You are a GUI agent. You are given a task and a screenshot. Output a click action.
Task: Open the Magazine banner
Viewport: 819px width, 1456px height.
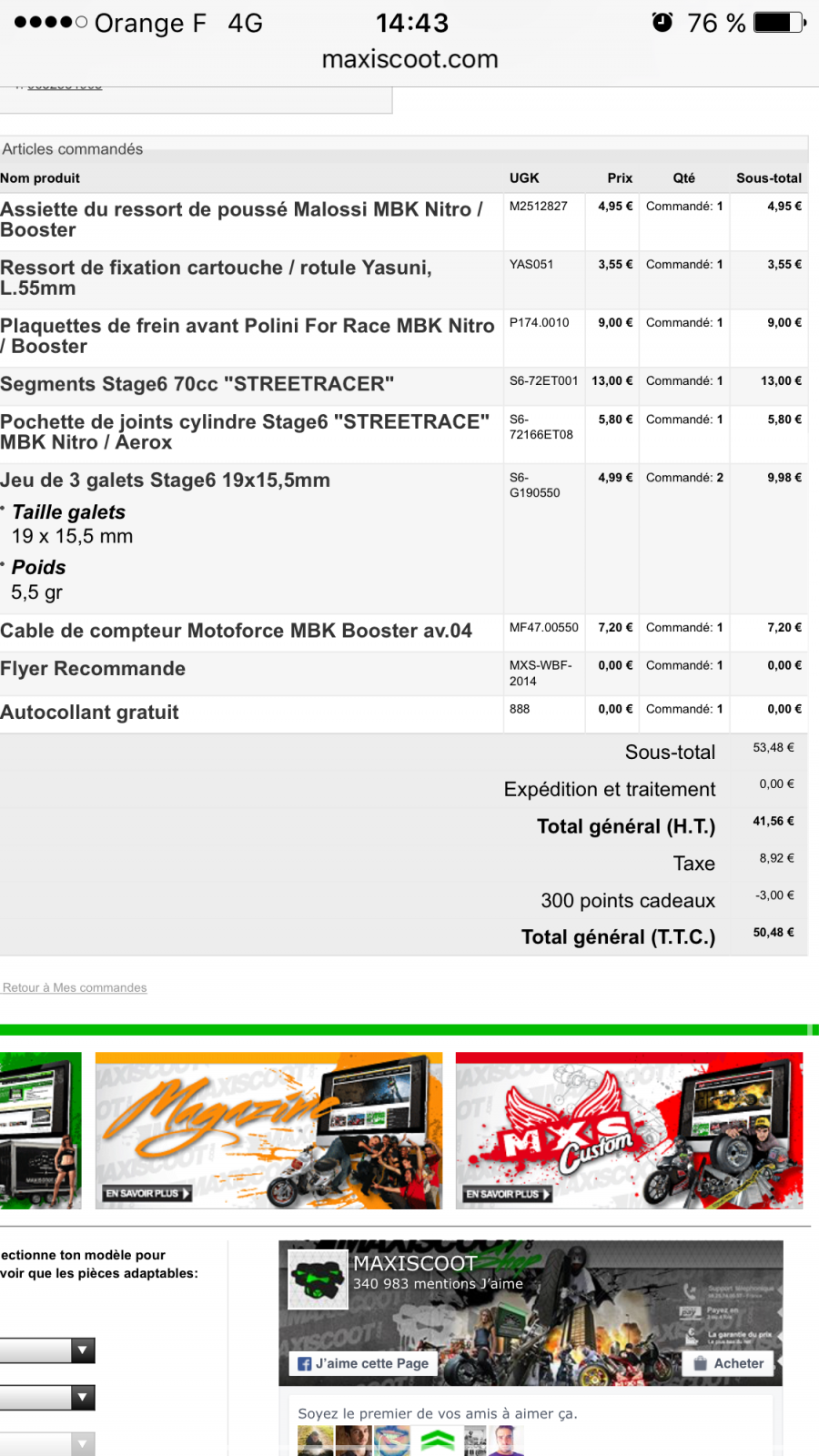pos(268,1130)
